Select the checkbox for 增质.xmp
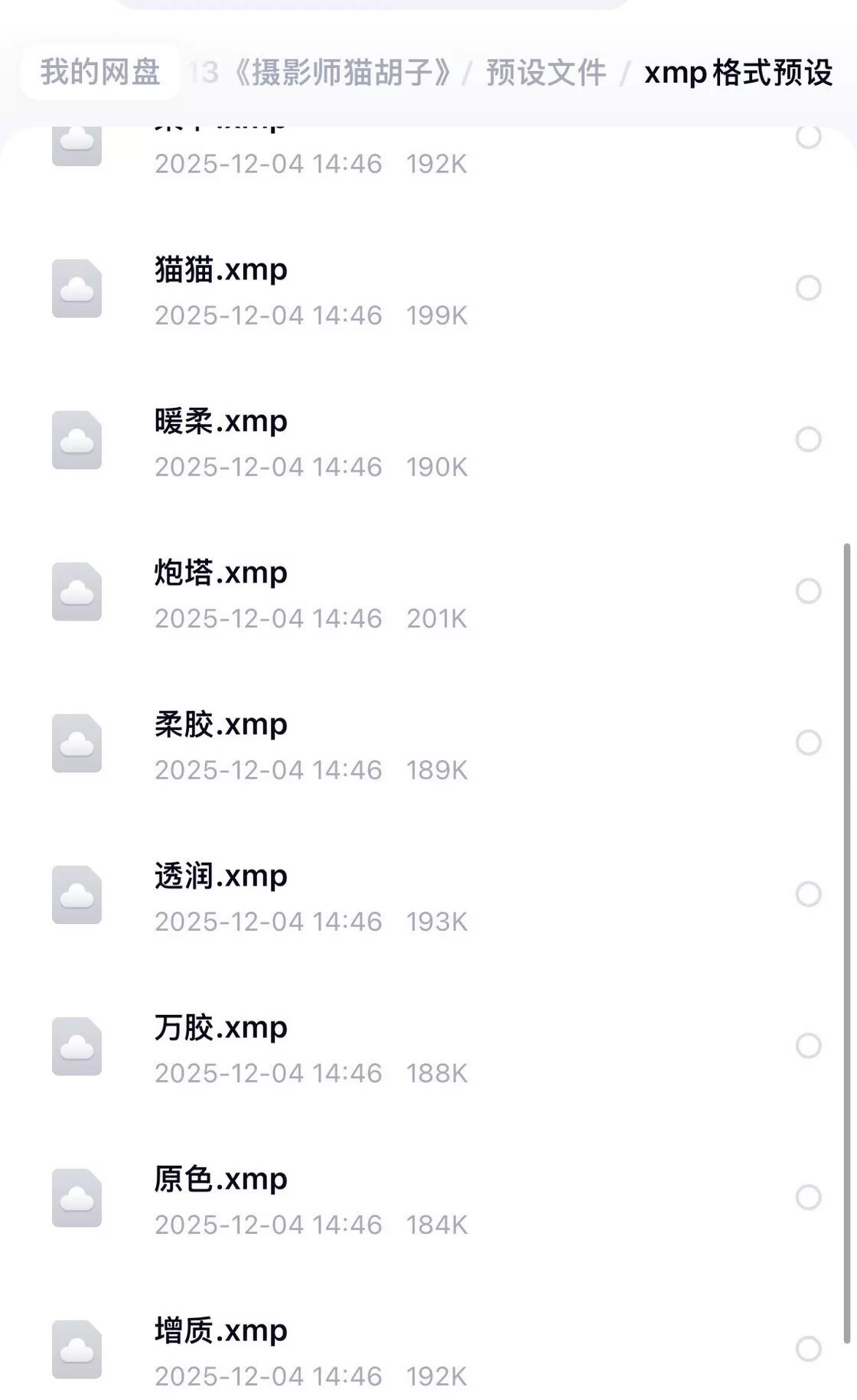This screenshot has width=857, height=1400. point(808,1349)
